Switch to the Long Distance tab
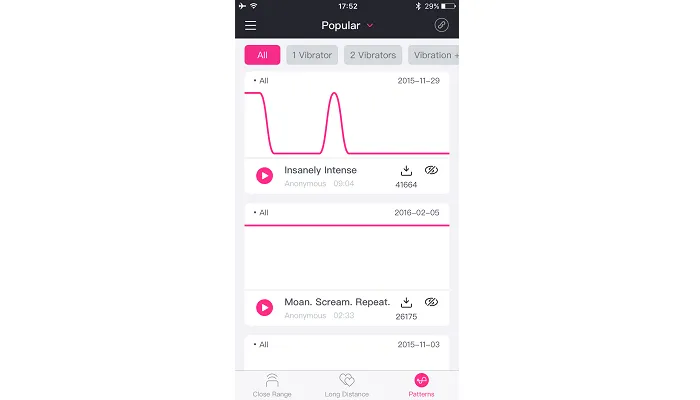This screenshot has height=400, width=700. pos(347,385)
